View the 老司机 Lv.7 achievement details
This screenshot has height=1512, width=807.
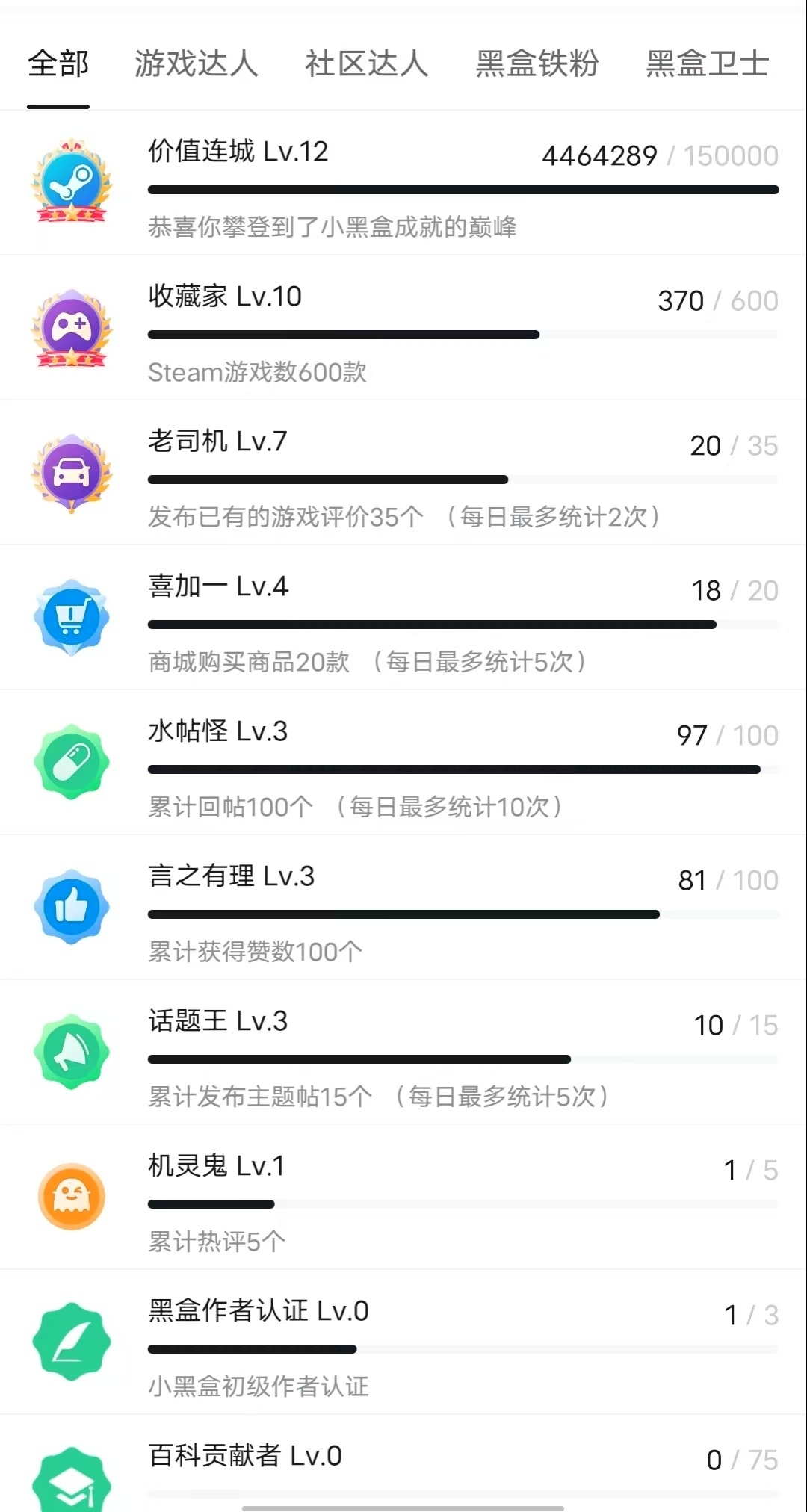click(x=403, y=474)
